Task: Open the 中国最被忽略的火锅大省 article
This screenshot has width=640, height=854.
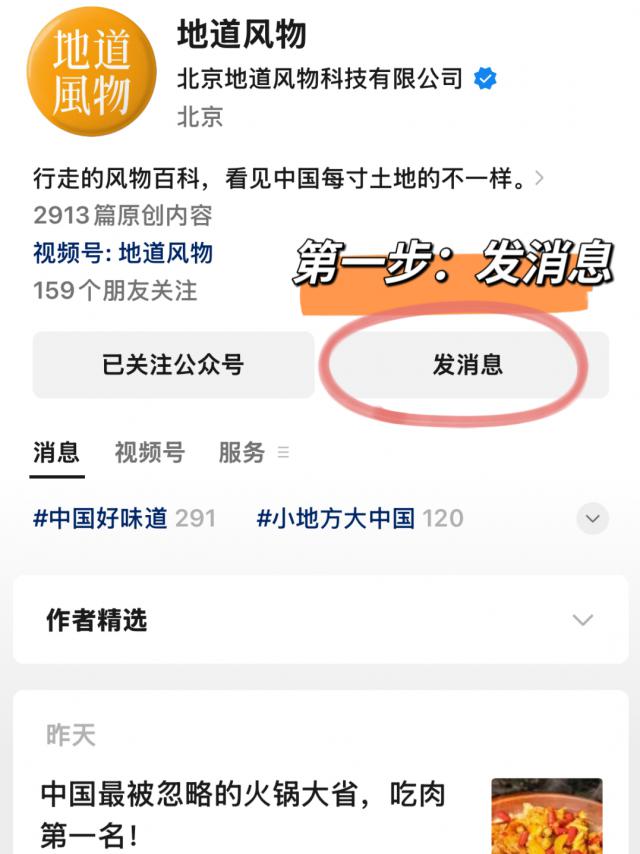Action: click(243, 812)
